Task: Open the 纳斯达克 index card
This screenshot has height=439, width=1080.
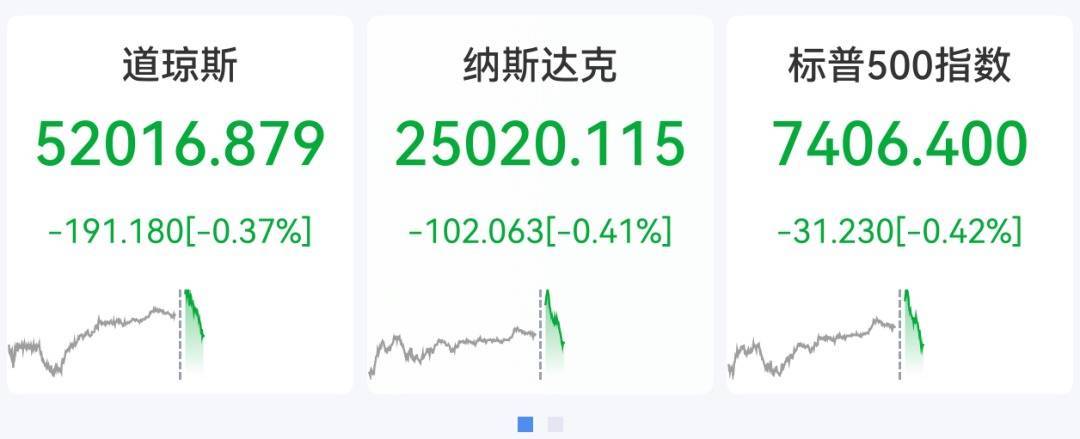Action: pos(540,205)
